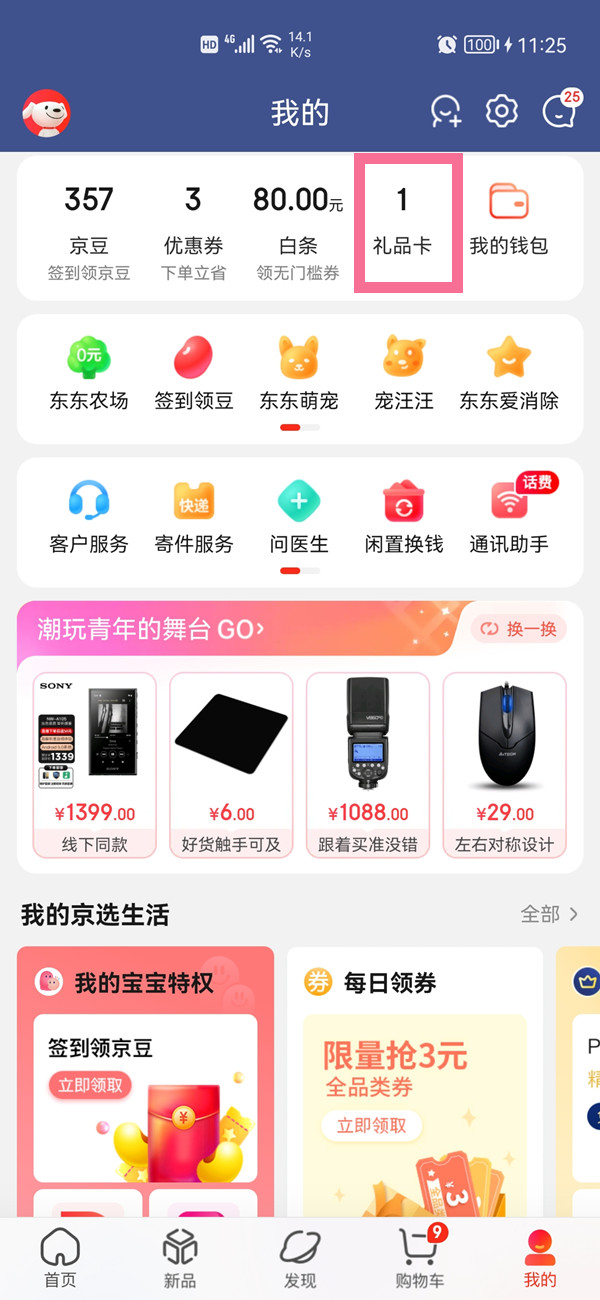Open 签到领豆 daily check-in
Screen dimensions: 600x1300
194,374
